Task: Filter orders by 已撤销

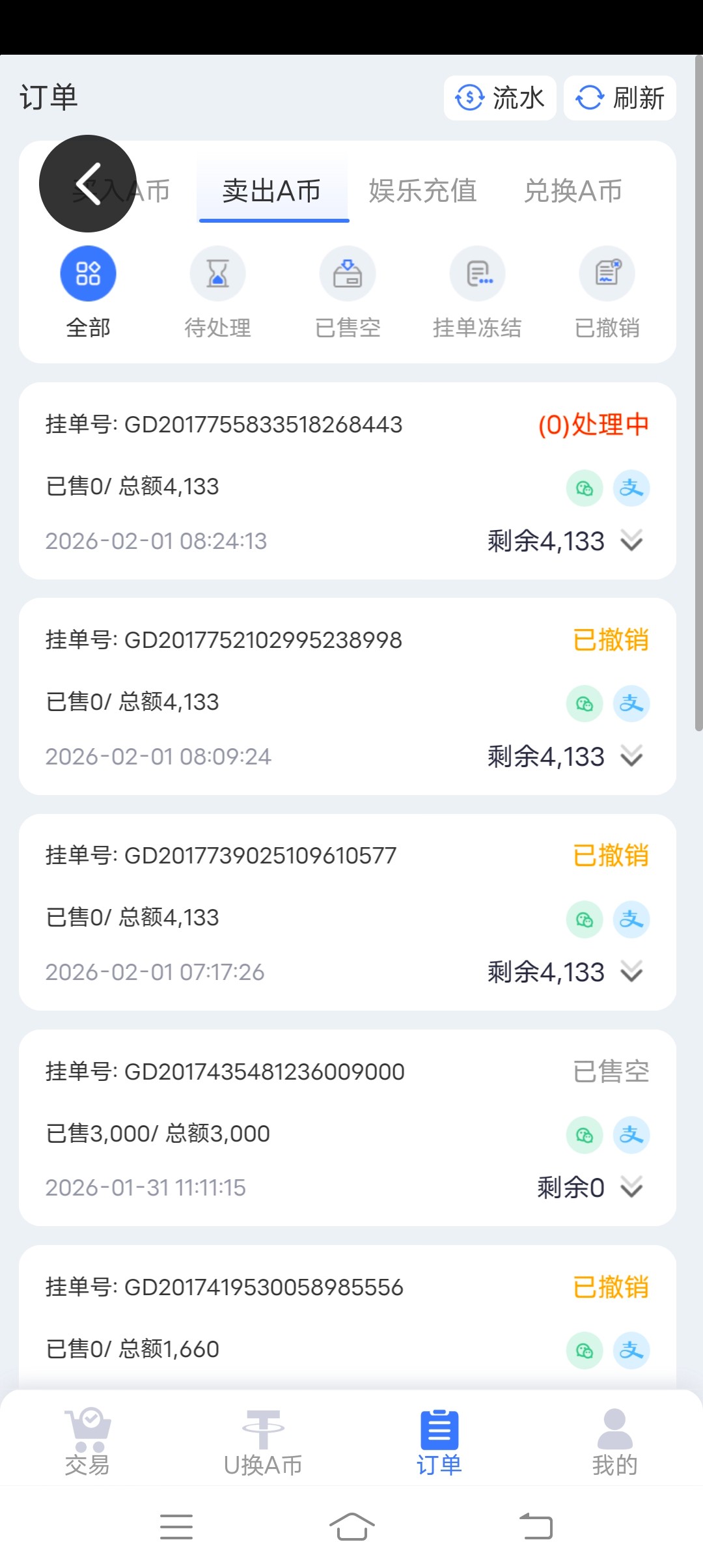Action: tap(607, 292)
